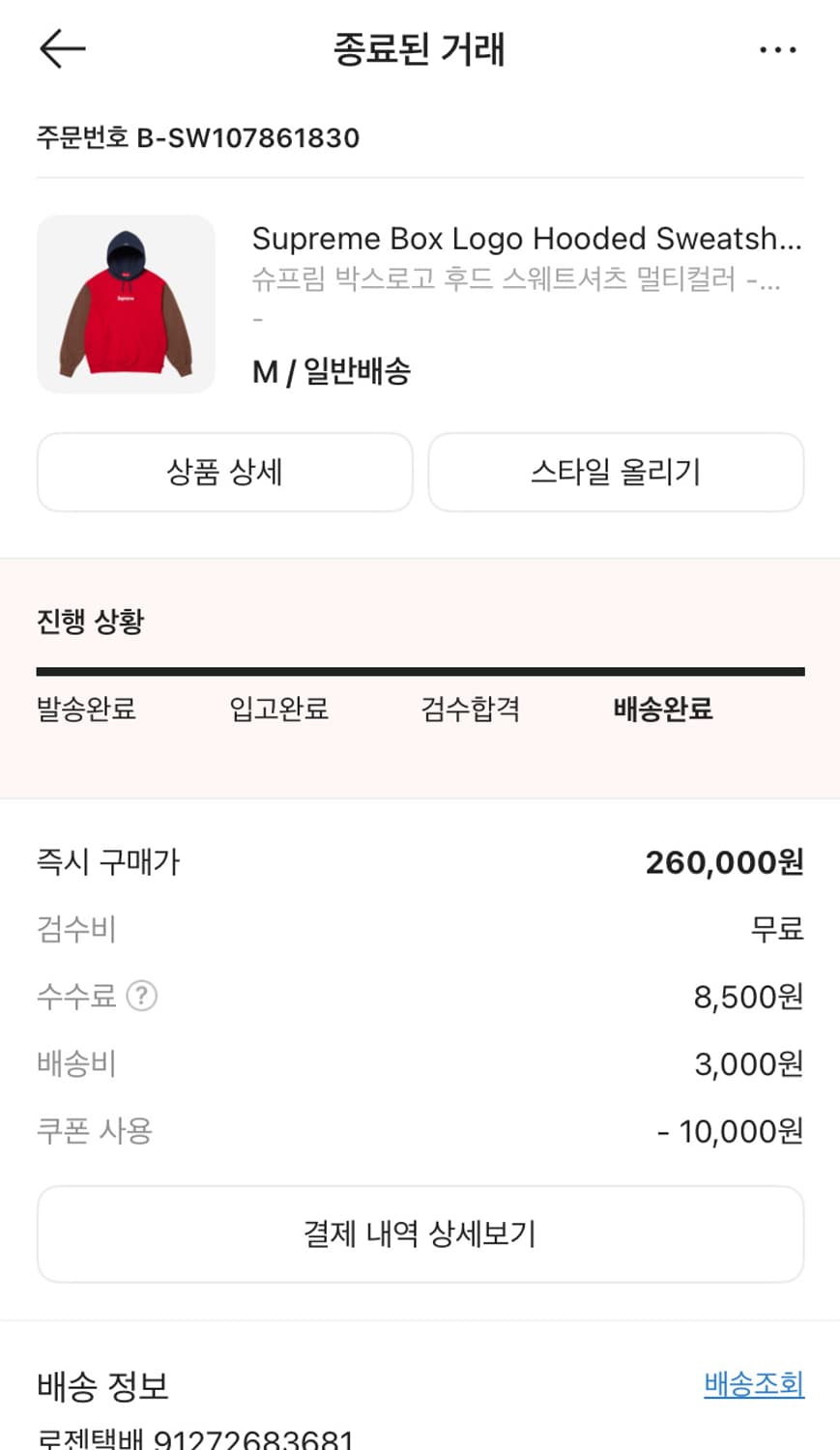Select the 입고완료 progress step
Viewport: 840px width, 1450px height.
pyautogui.click(x=277, y=709)
